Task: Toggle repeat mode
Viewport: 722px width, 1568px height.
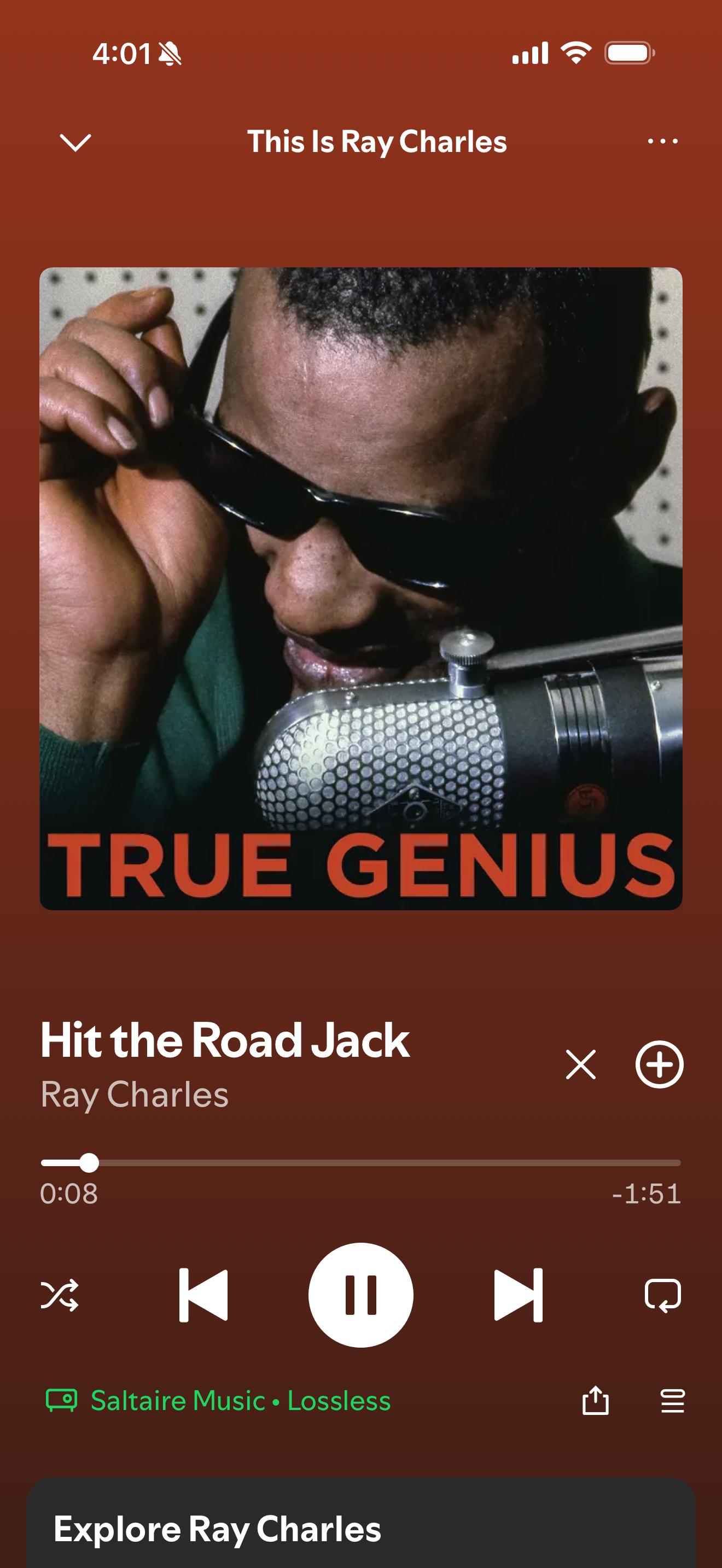Action: point(662,1295)
